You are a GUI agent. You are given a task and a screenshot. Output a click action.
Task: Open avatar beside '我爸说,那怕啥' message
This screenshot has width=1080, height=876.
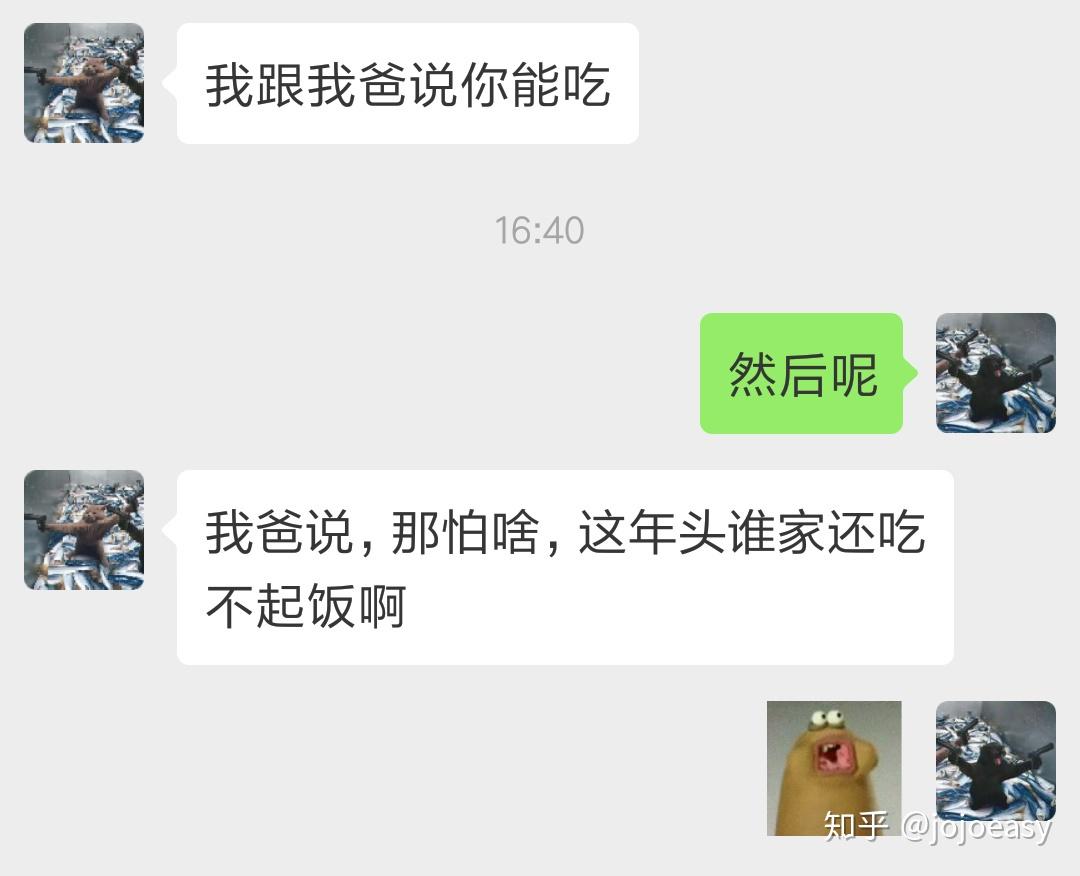click(84, 530)
